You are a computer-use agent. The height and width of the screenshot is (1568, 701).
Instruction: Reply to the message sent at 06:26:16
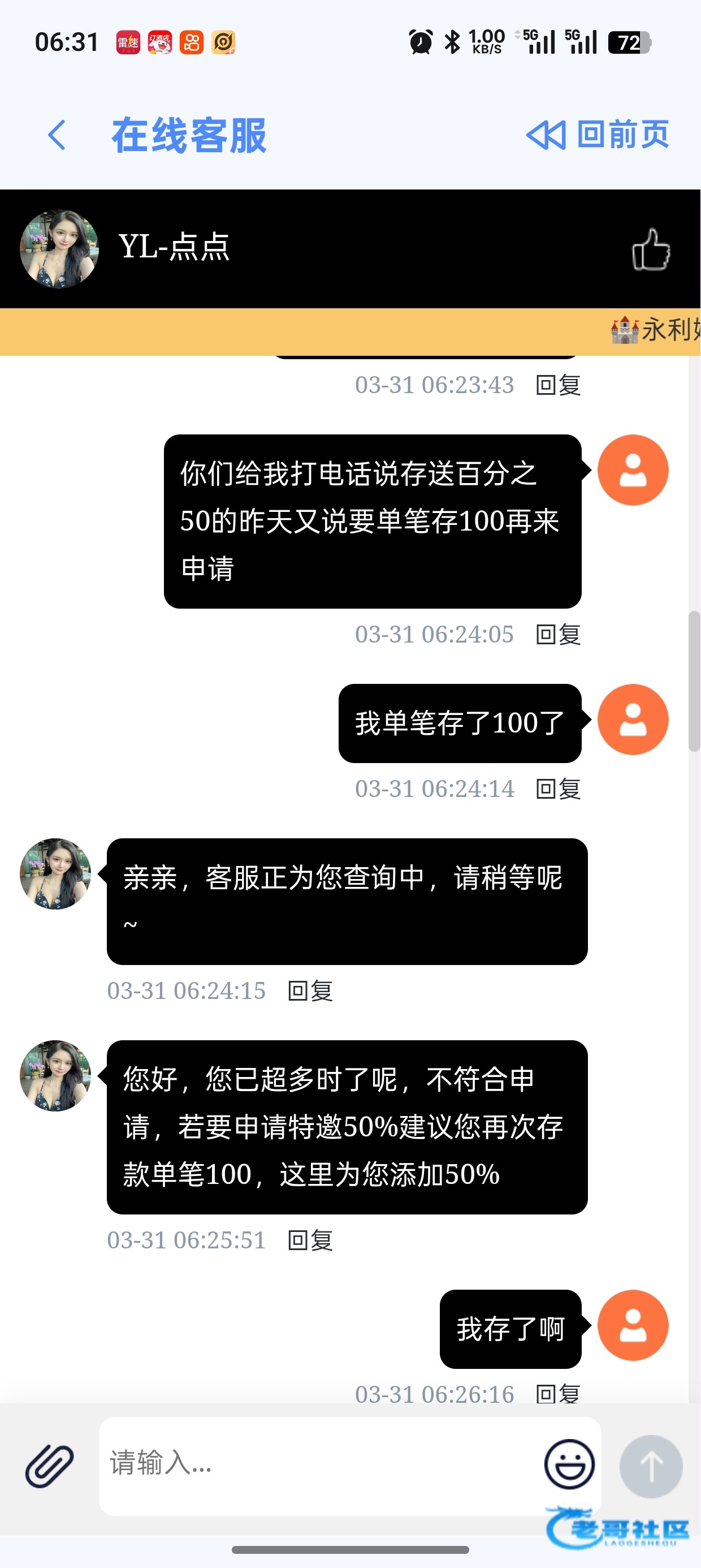pyautogui.click(x=558, y=1394)
